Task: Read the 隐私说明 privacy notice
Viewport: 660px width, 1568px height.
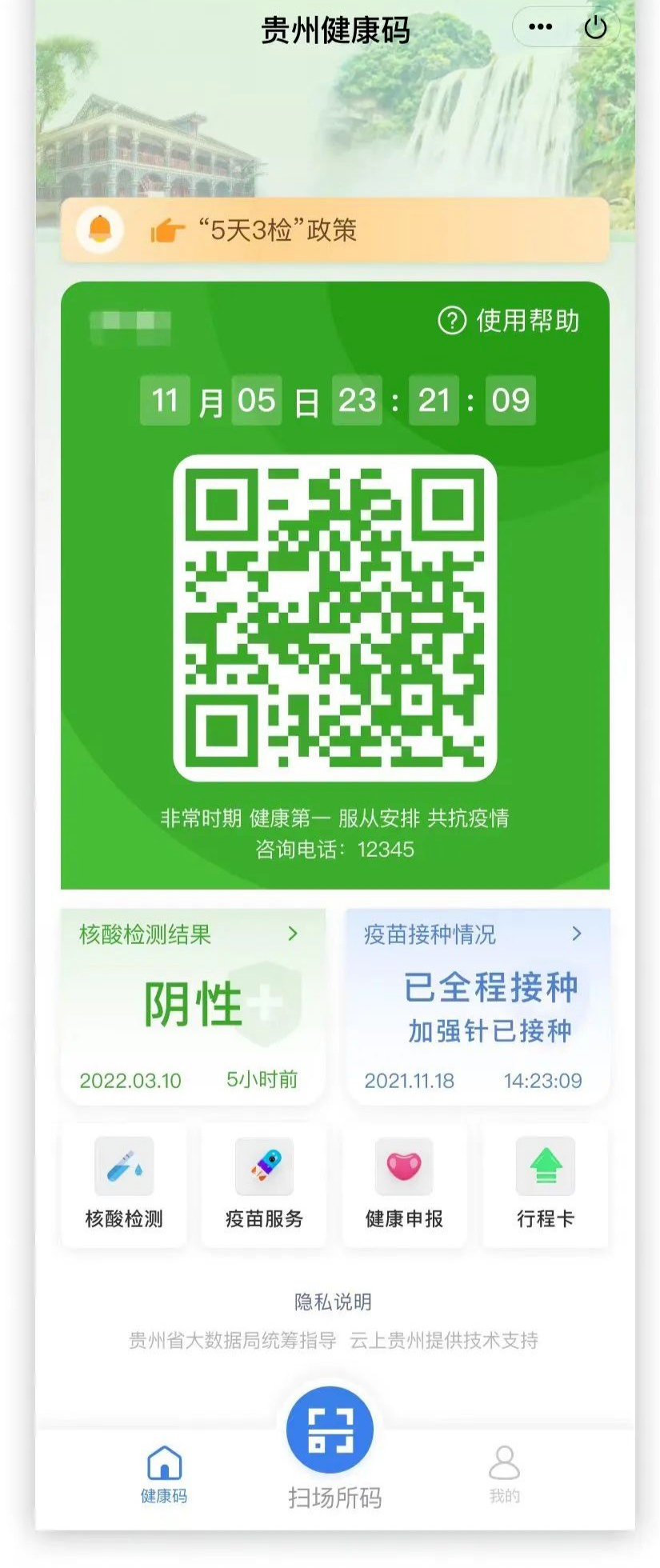Action: click(x=333, y=1302)
